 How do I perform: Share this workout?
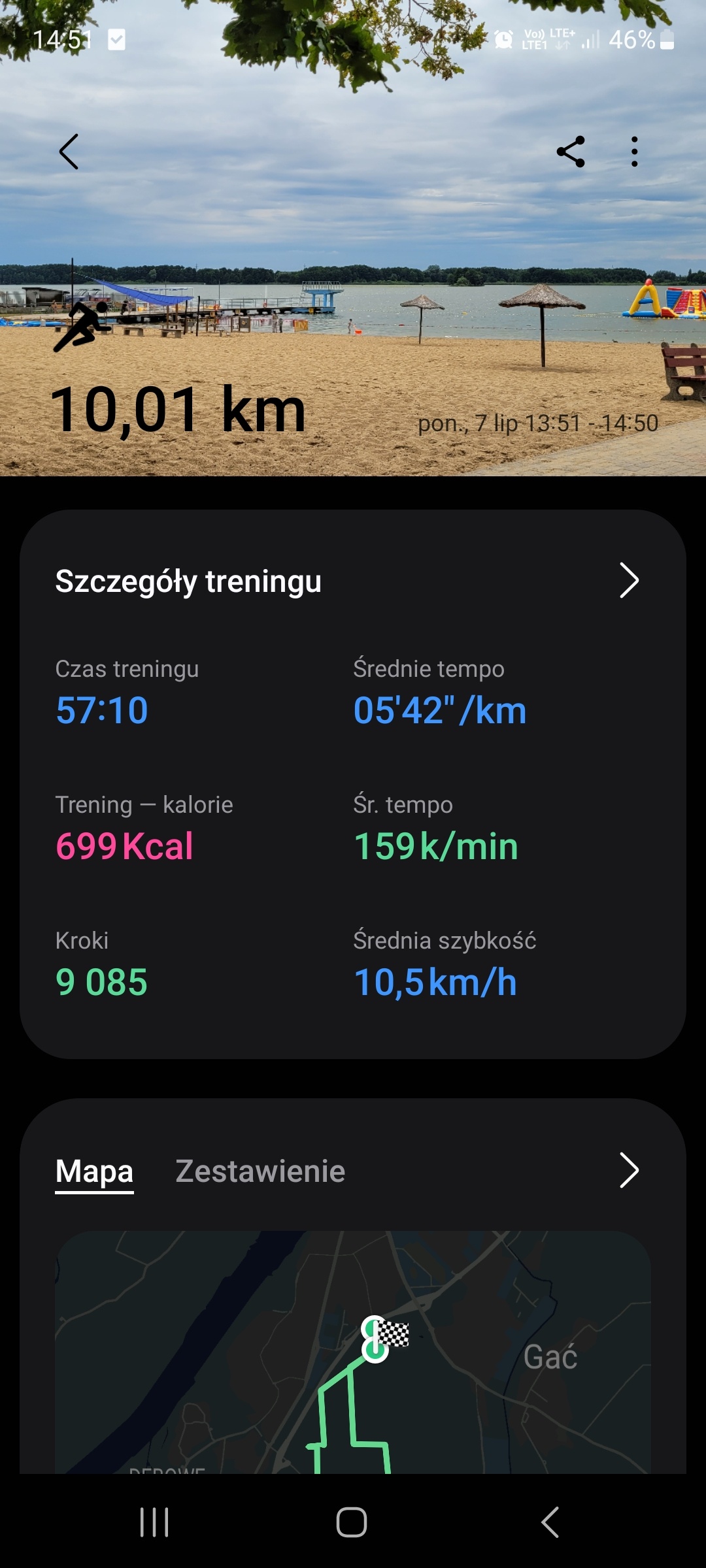[x=571, y=152]
